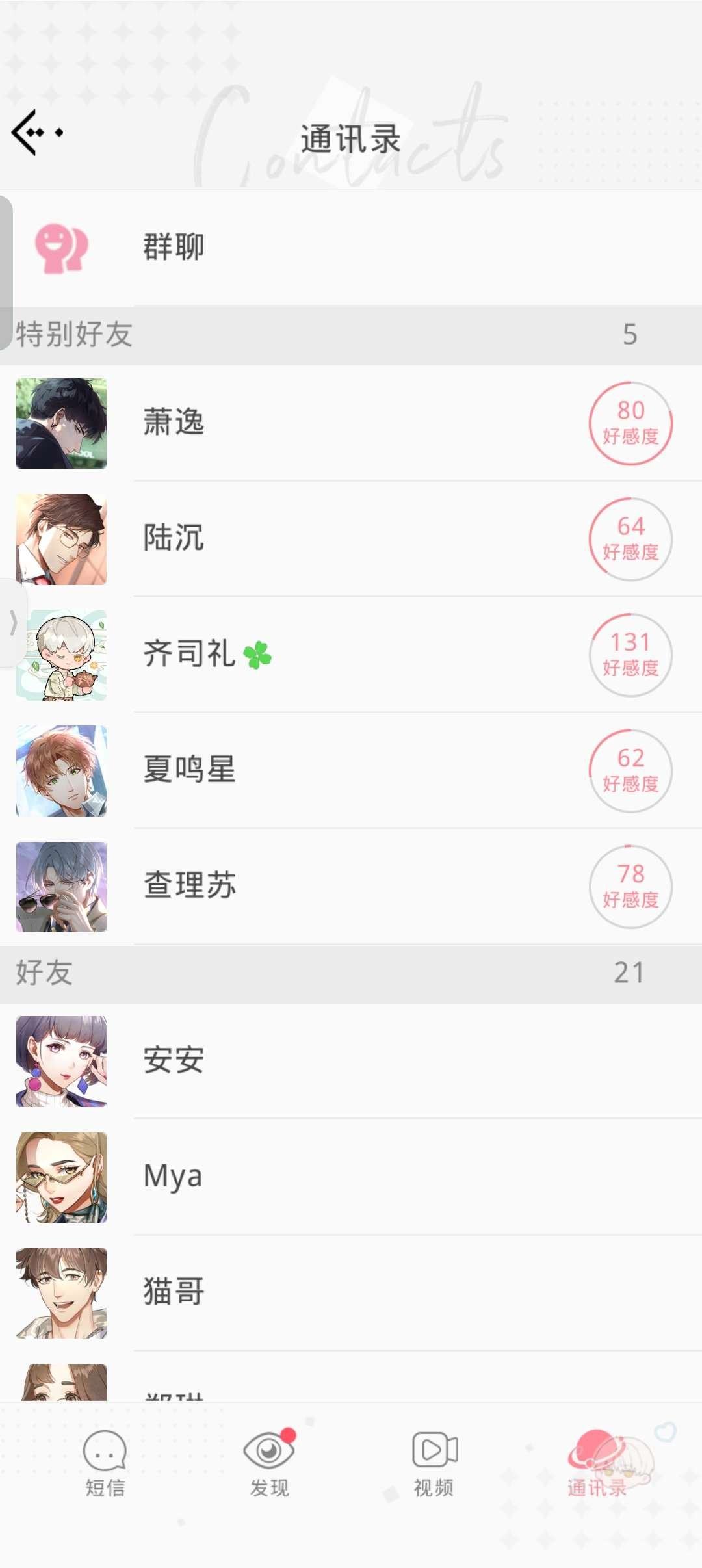
Task: Tap 陆沉's avatar thumbnail
Action: (62, 539)
